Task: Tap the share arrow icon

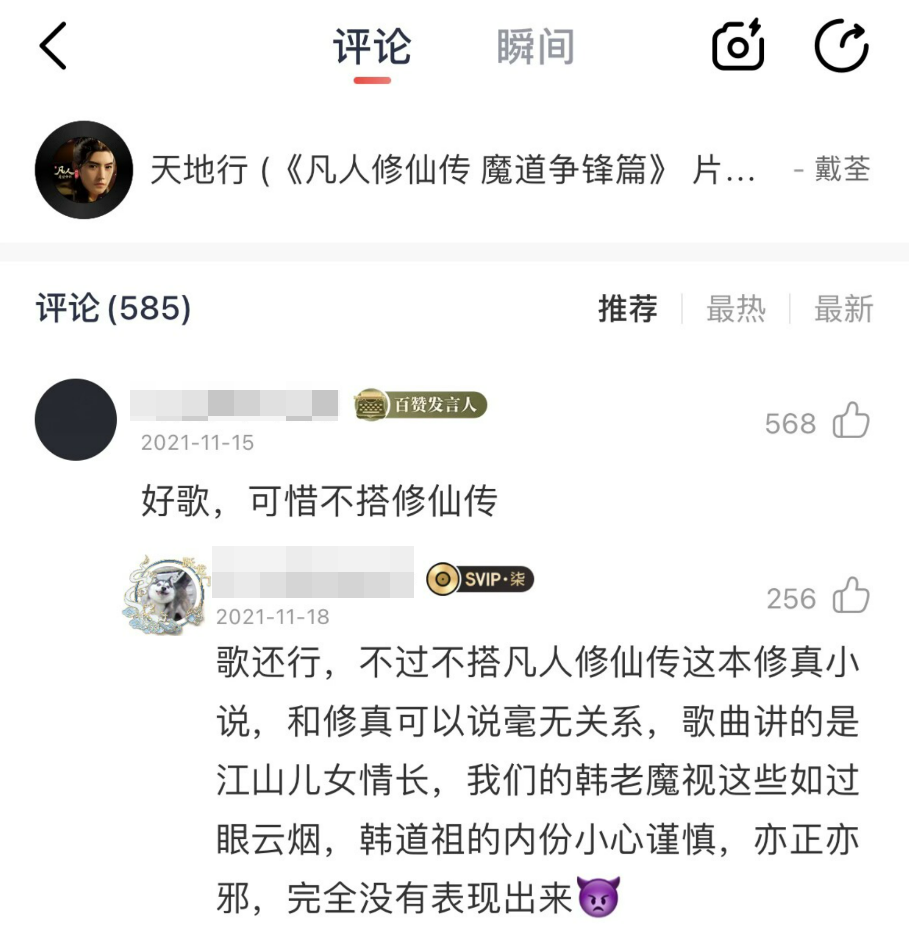Action: coord(842,47)
